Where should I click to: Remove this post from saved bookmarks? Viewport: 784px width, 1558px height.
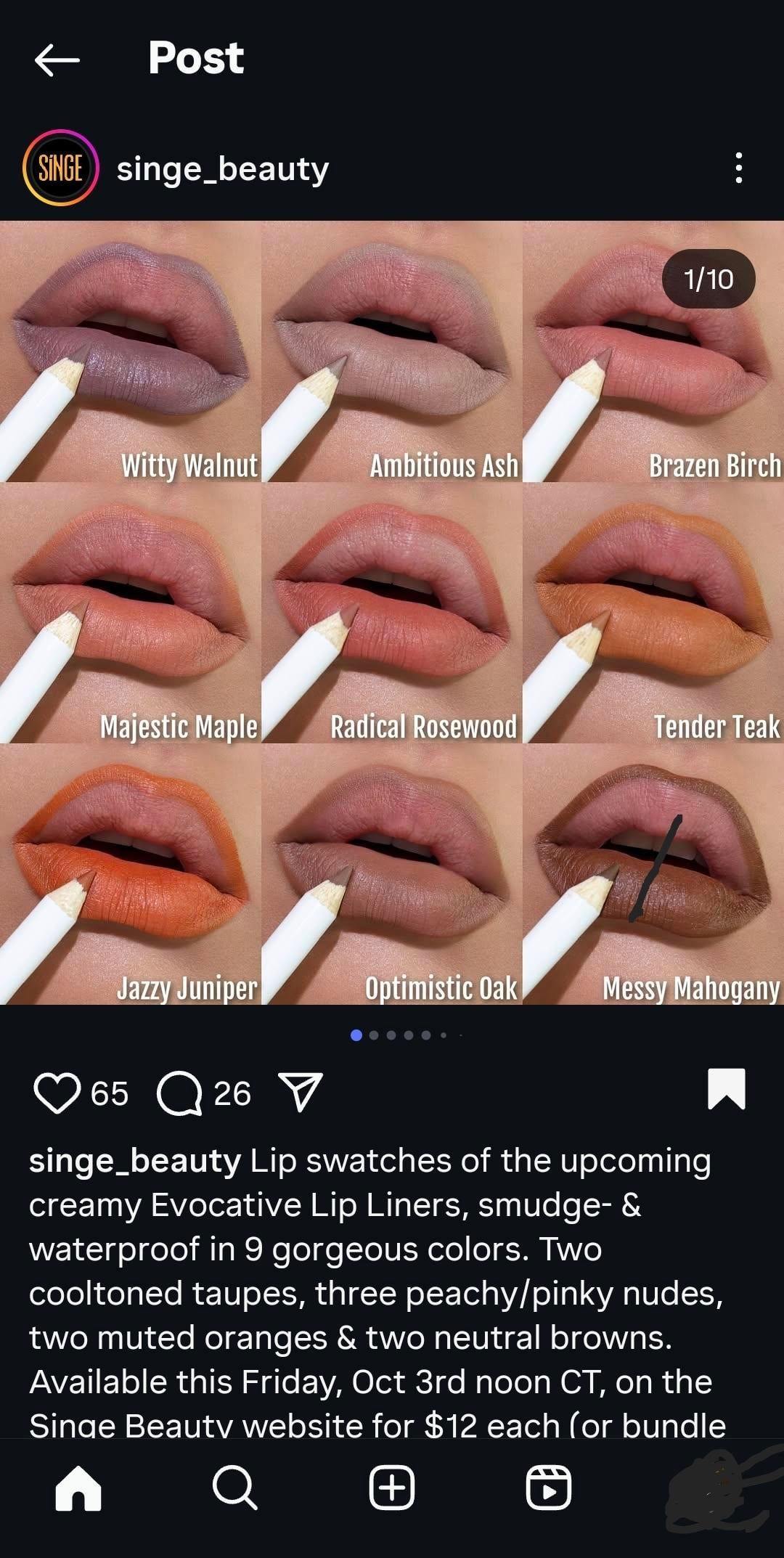[726, 1088]
